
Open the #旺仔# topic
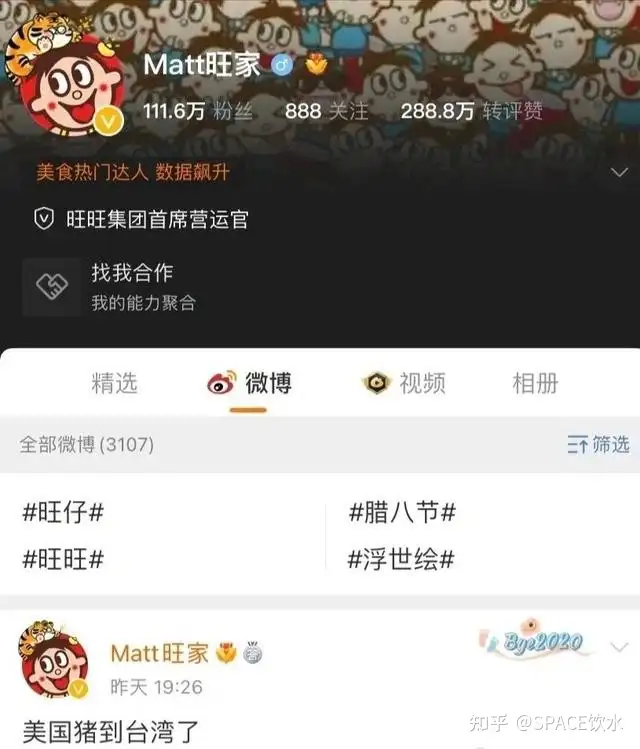pyautogui.click(x=63, y=514)
